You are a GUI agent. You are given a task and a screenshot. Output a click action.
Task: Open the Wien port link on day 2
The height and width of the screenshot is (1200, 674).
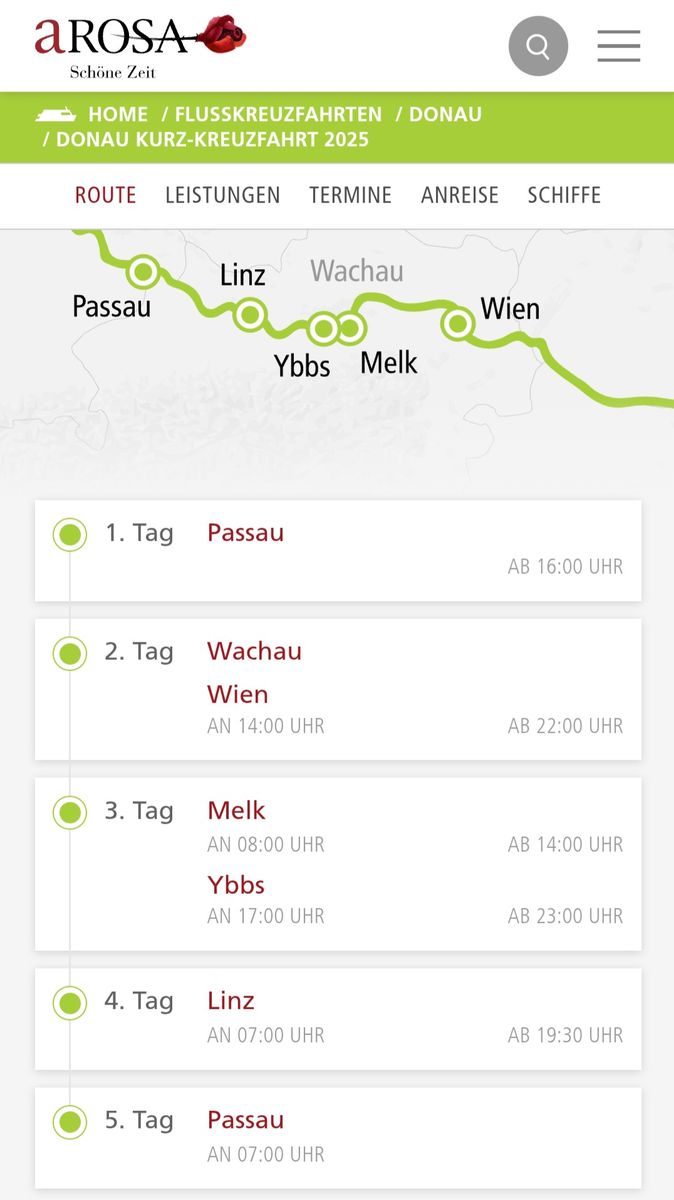point(237,694)
